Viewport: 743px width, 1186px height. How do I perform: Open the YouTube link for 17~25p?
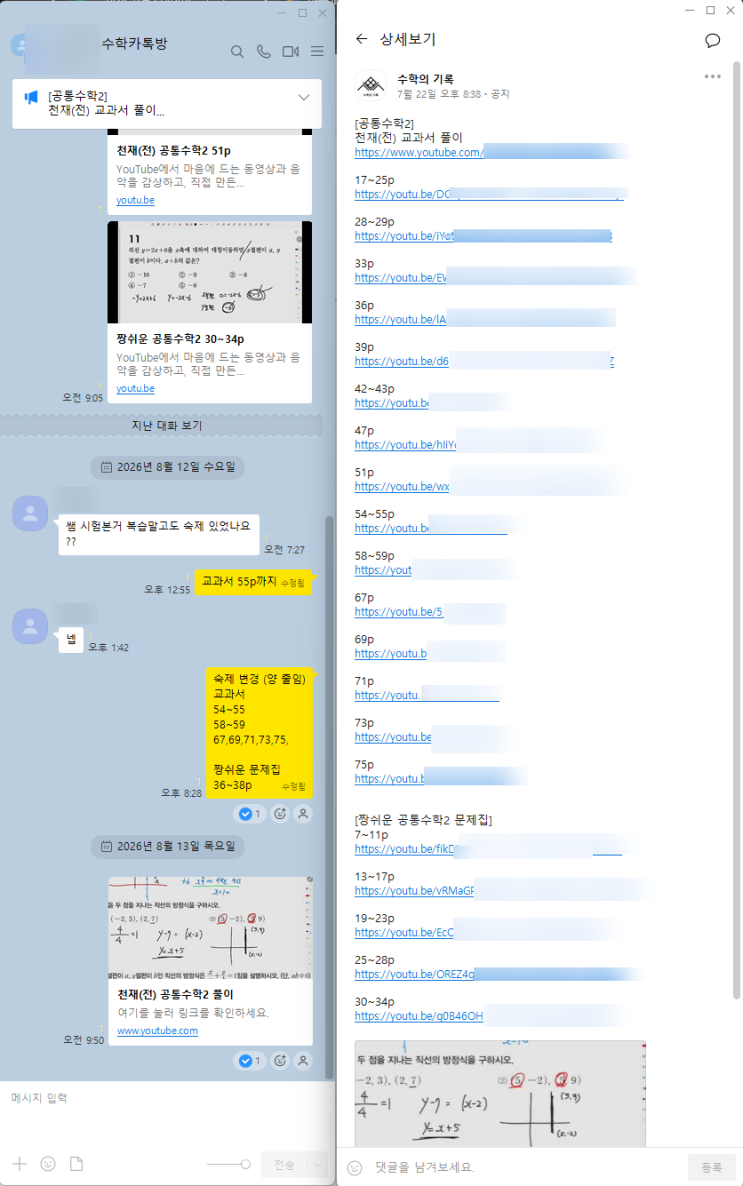[490, 194]
